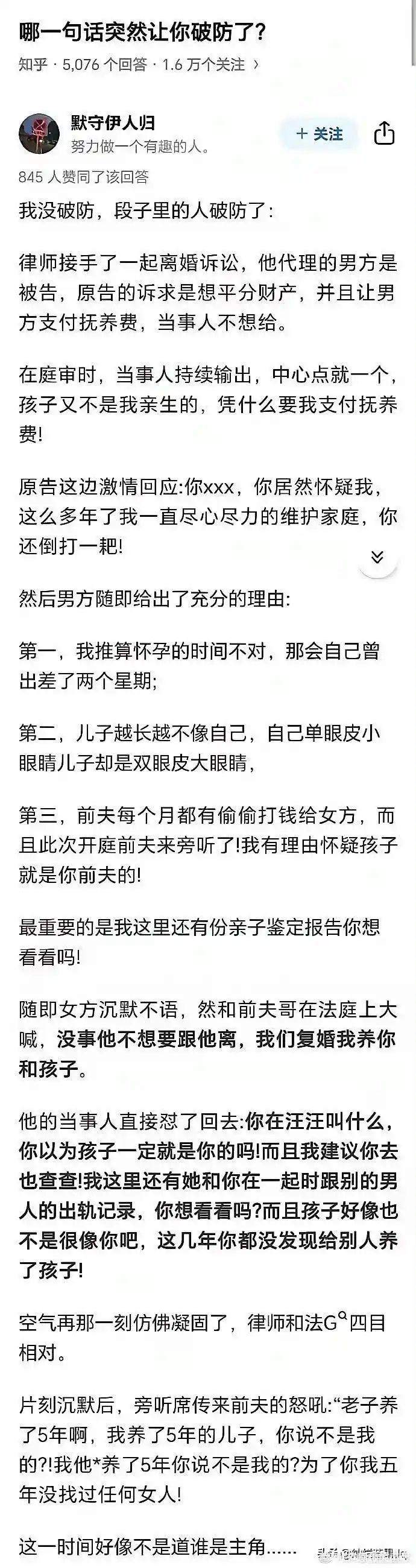
Task: Open 默守伊人归's profile avatar
Action: coord(39,134)
